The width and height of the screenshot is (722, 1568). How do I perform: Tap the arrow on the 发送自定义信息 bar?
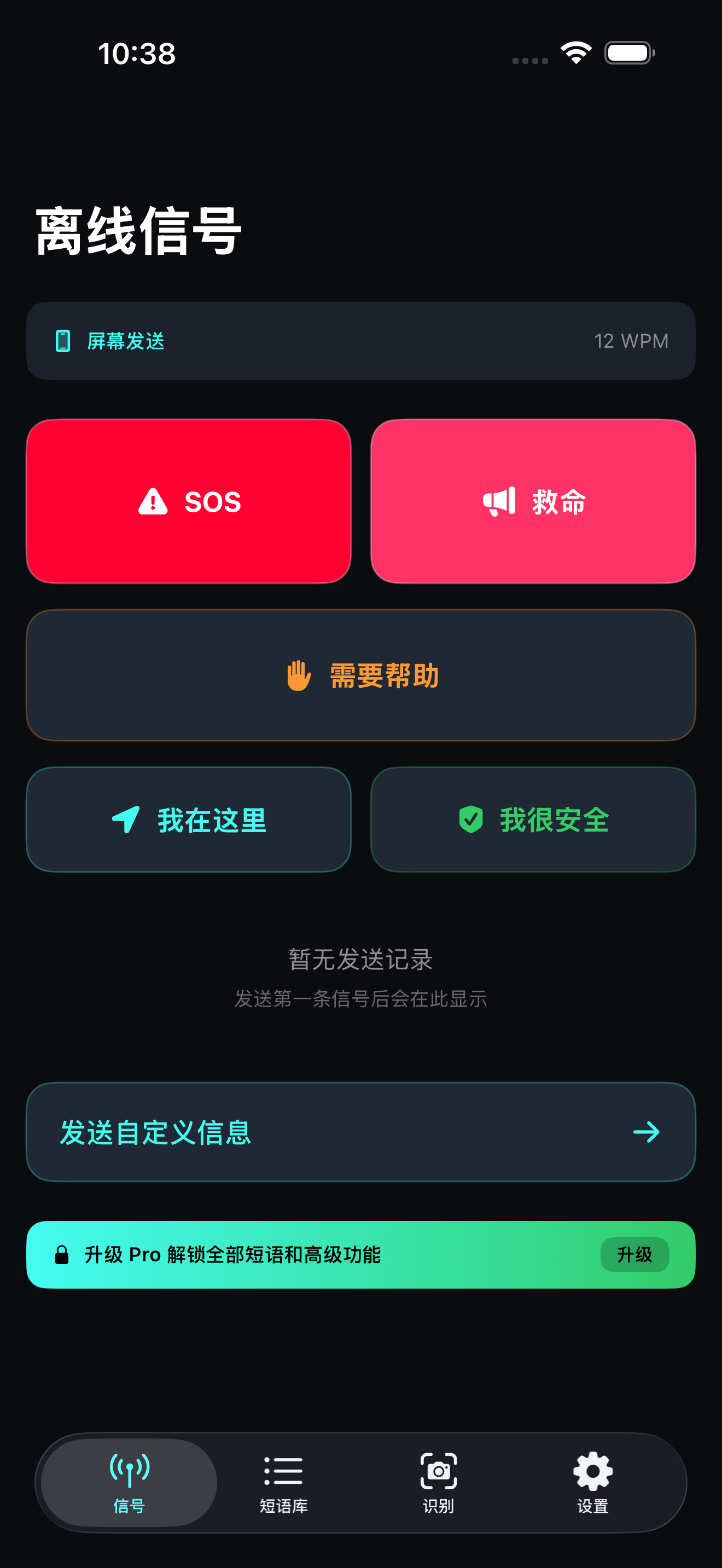(648, 1132)
